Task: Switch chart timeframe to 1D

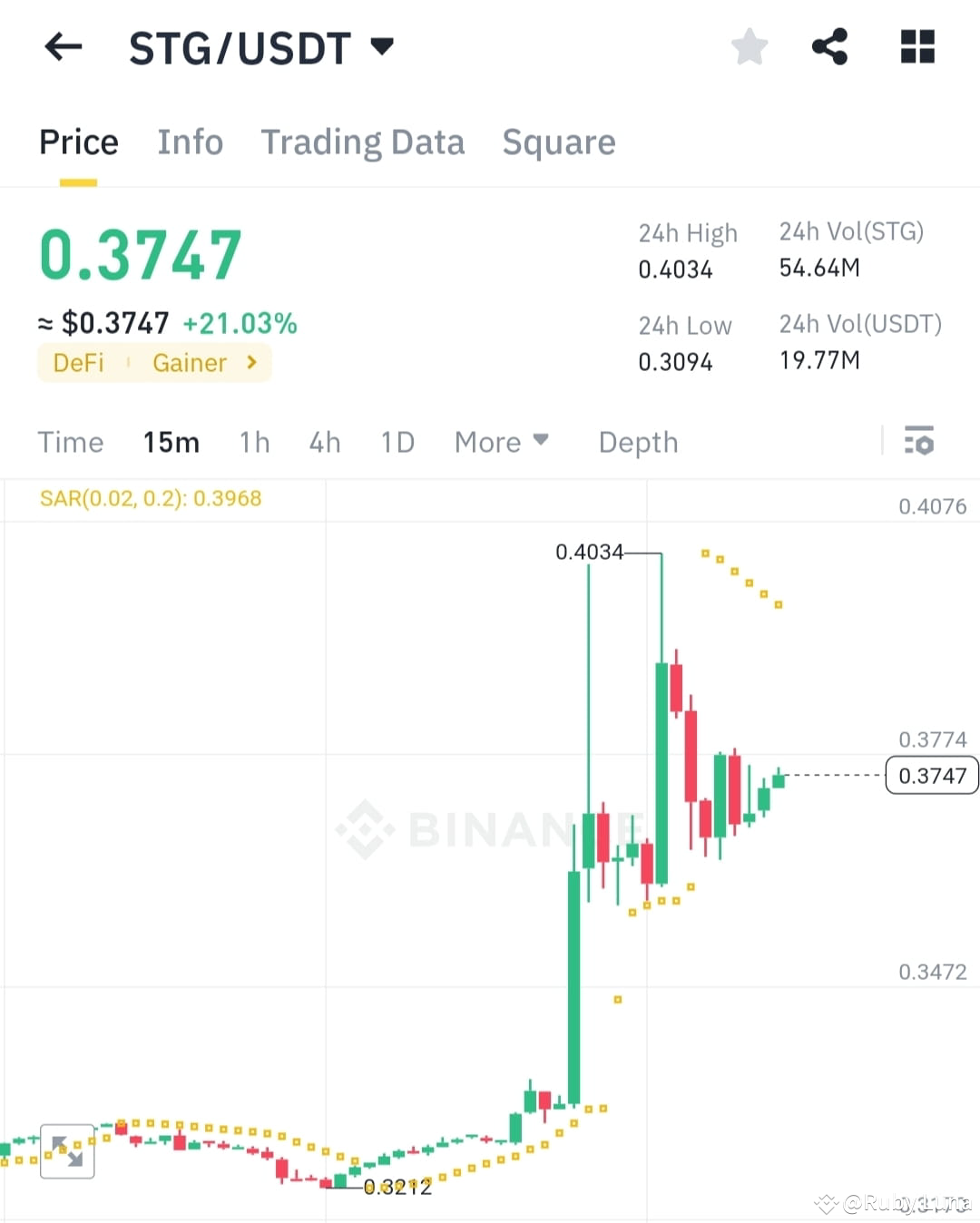Action: click(397, 442)
